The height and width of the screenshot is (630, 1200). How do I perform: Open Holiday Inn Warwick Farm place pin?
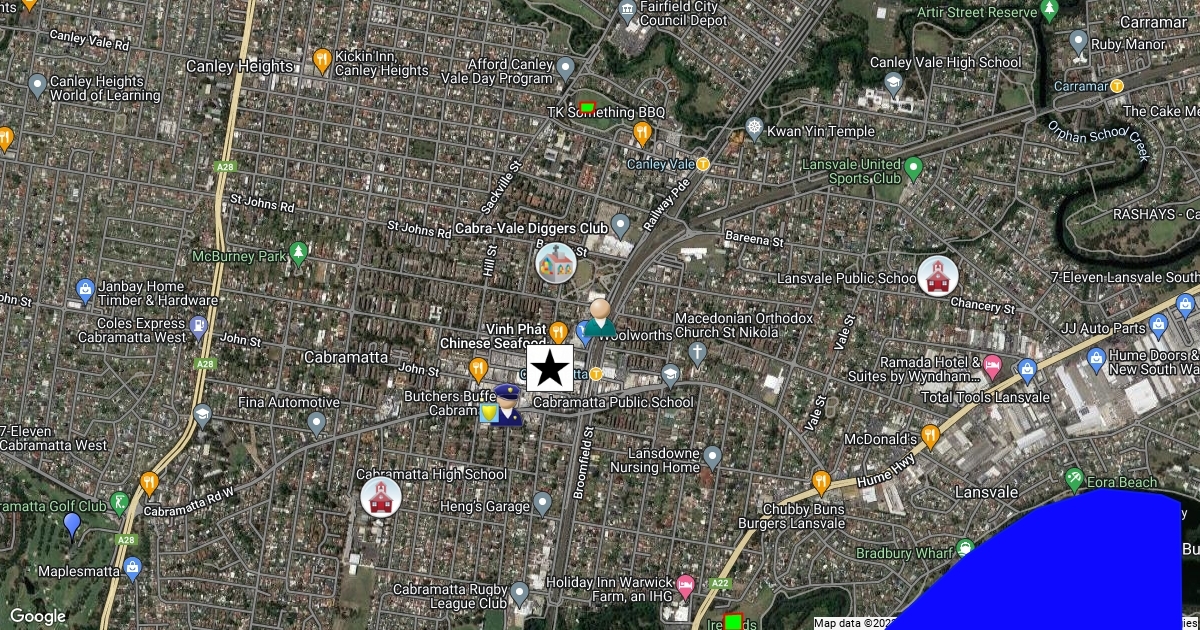coord(685,583)
